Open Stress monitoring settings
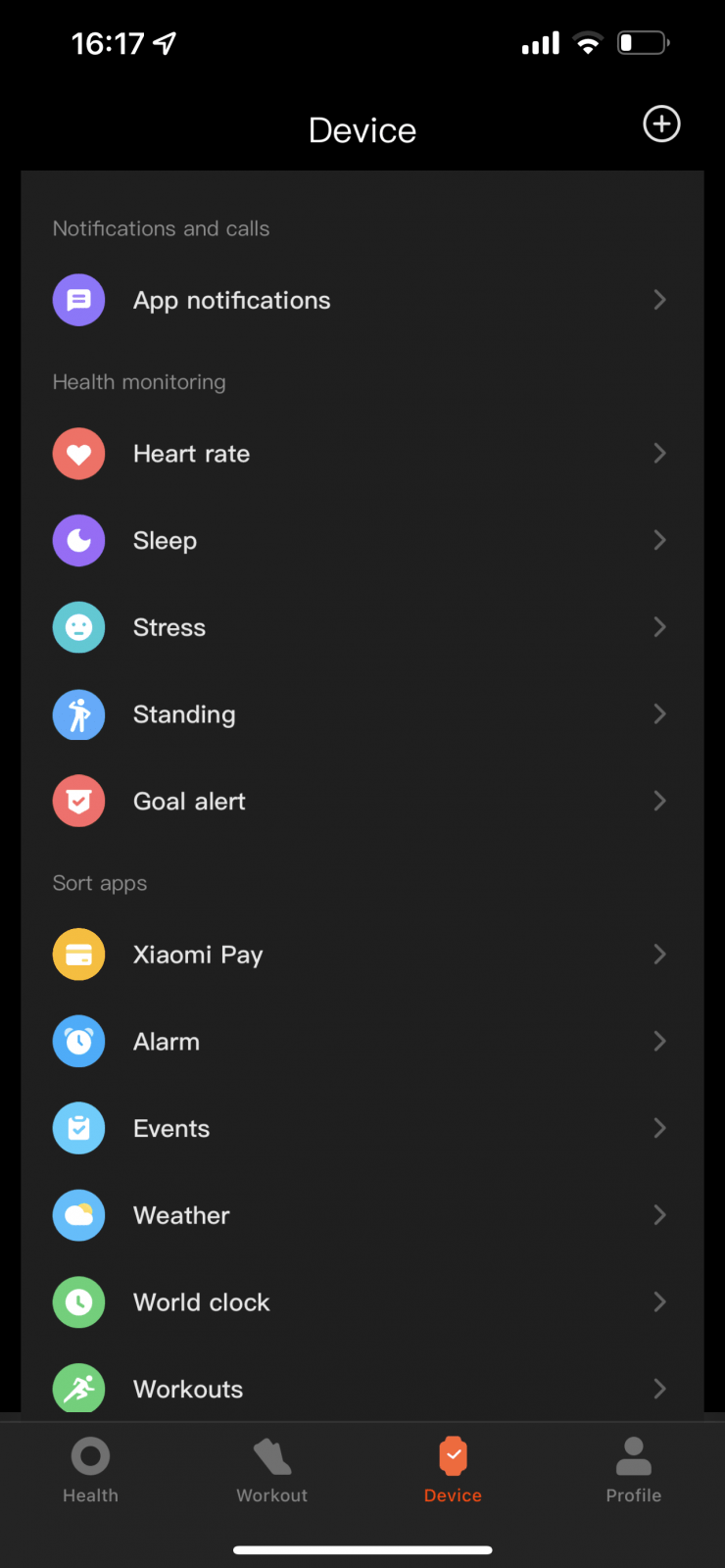Viewport: 725px width, 1568px height. pos(362,627)
